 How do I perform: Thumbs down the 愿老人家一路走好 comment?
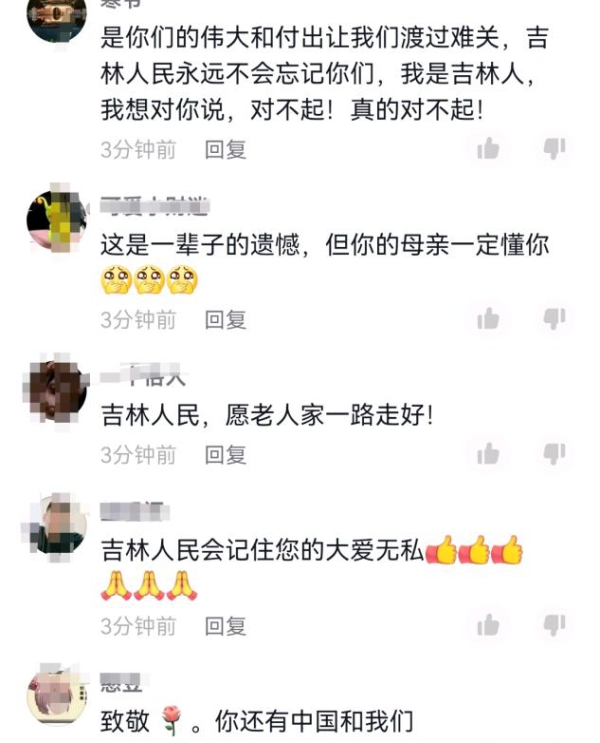click(554, 455)
